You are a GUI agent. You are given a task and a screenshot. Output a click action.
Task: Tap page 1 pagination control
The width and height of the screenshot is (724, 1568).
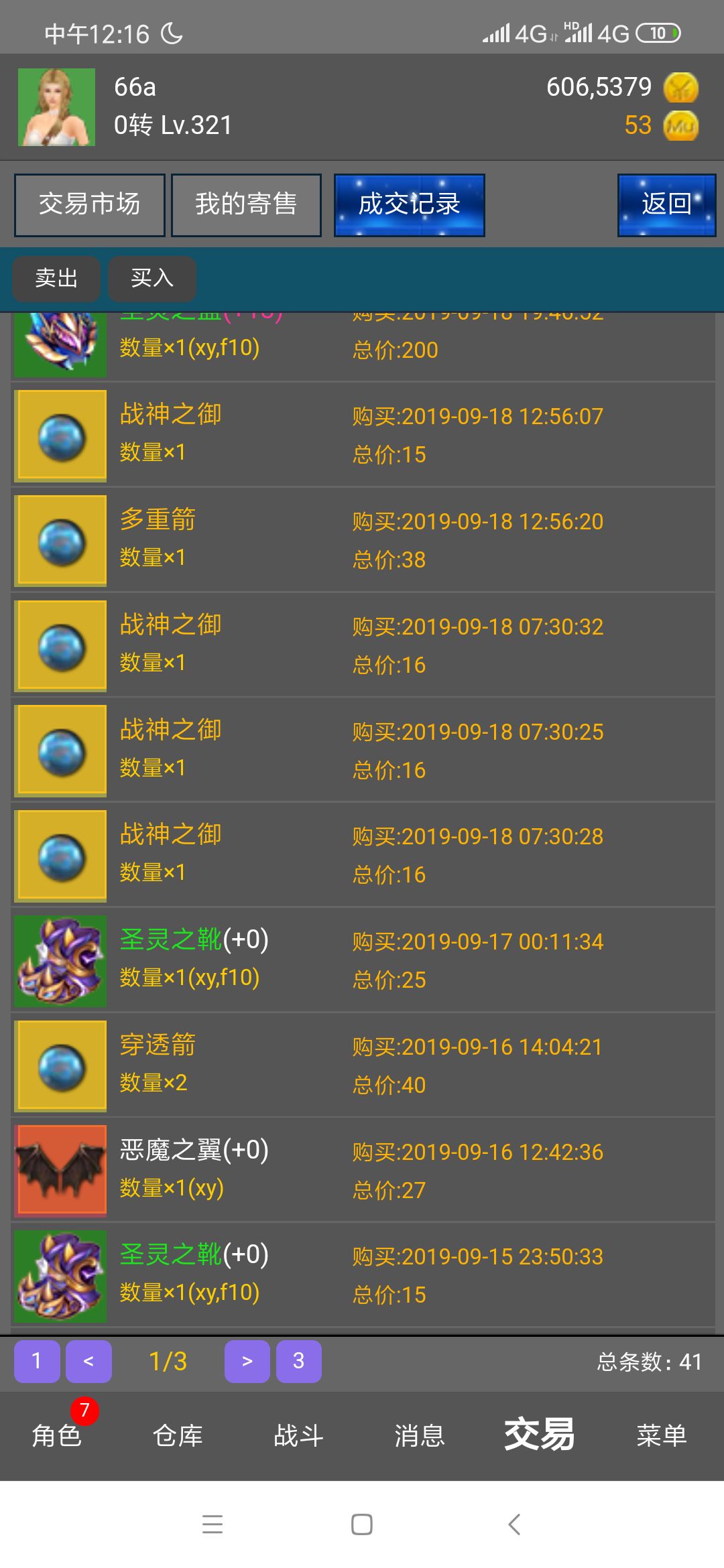coord(37,1362)
